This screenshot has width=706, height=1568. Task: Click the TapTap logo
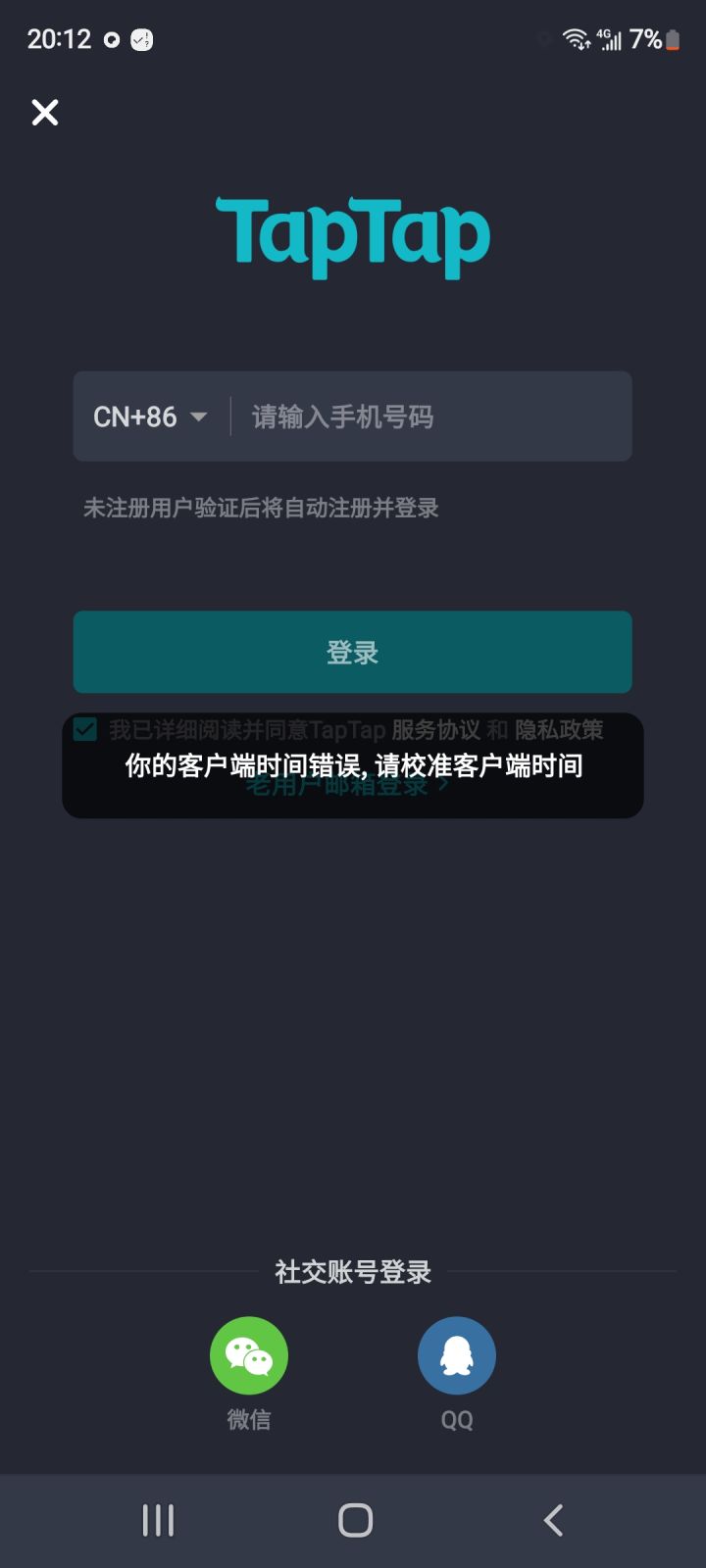click(x=353, y=235)
